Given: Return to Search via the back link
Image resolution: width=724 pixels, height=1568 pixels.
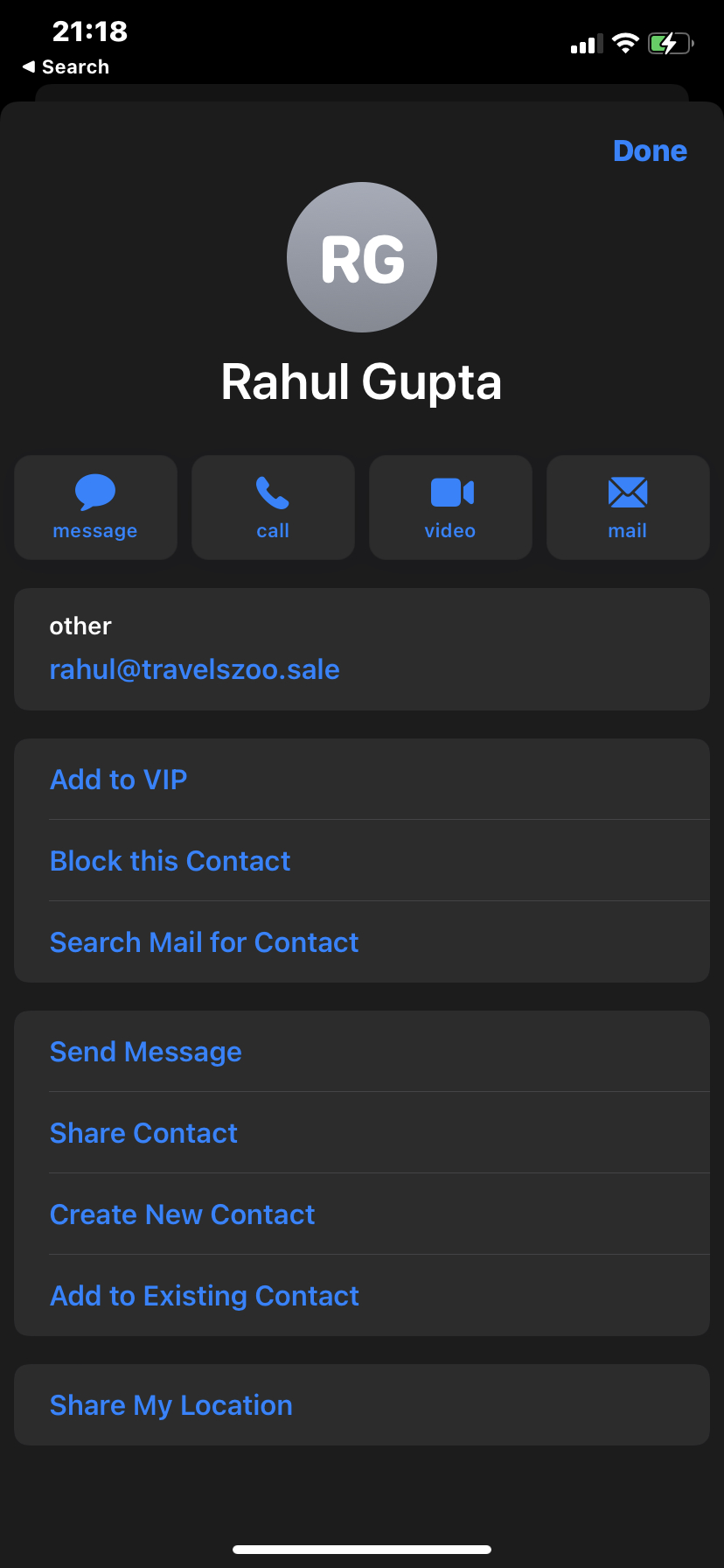Looking at the screenshot, I should click(66, 66).
